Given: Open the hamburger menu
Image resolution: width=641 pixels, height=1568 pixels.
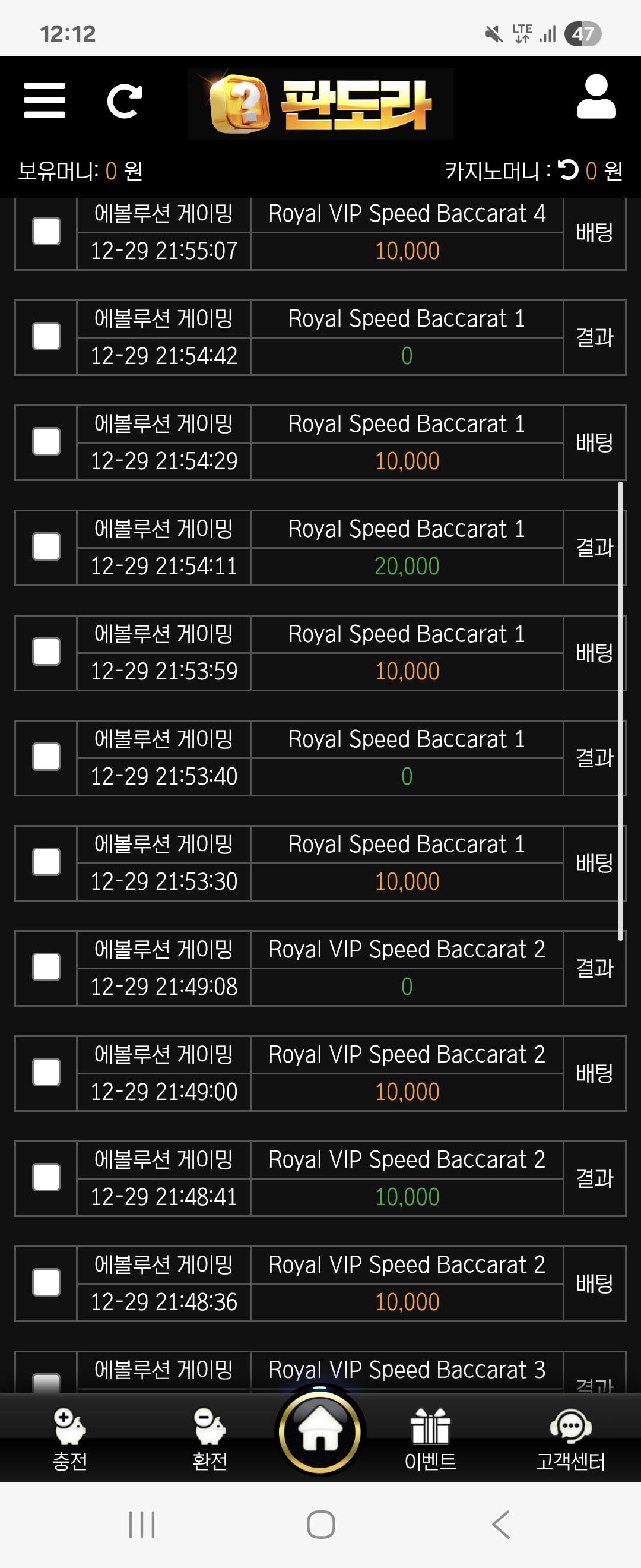Looking at the screenshot, I should [x=45, y=100].
